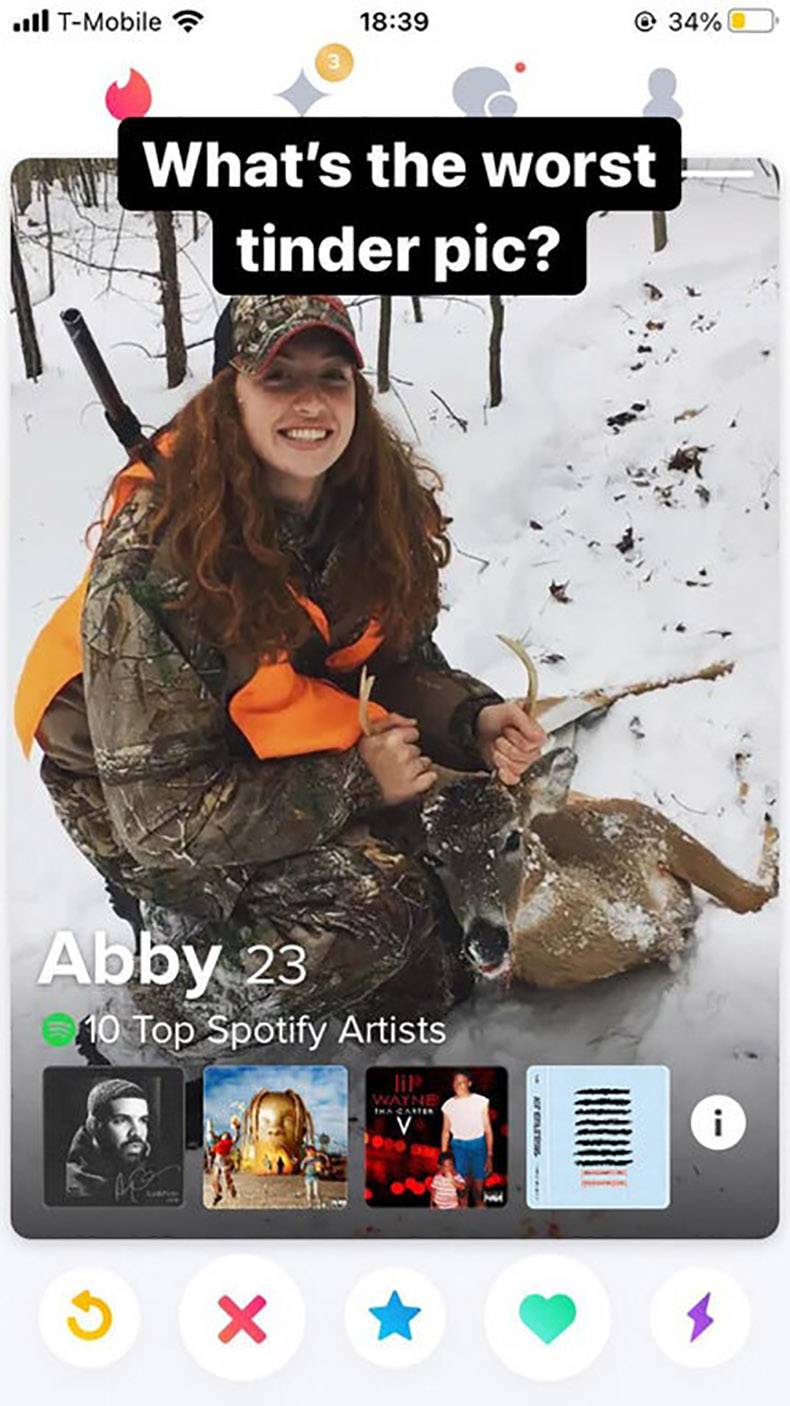Go to the profile tab
The image size is (790, 1406).
661,93
